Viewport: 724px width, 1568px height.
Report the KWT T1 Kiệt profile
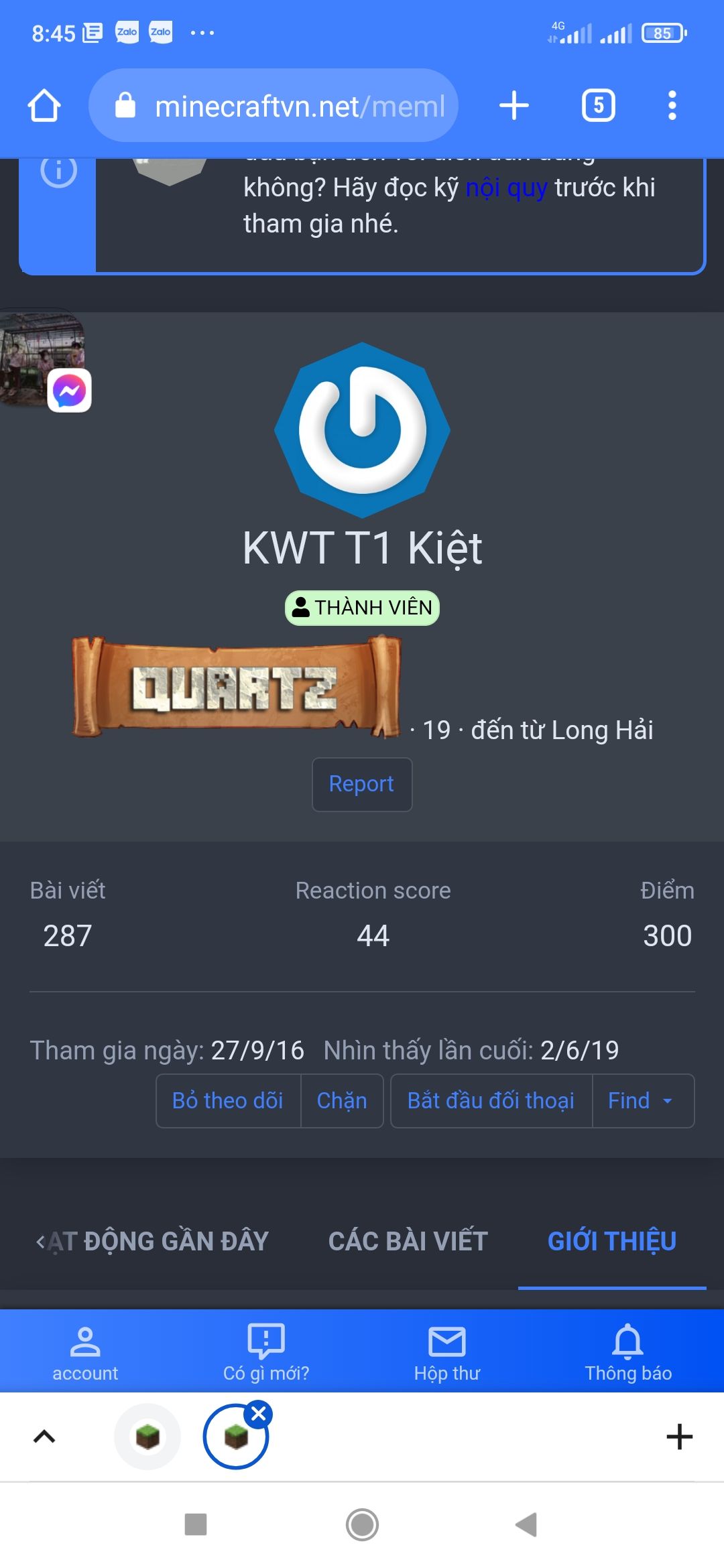(361, 784)
